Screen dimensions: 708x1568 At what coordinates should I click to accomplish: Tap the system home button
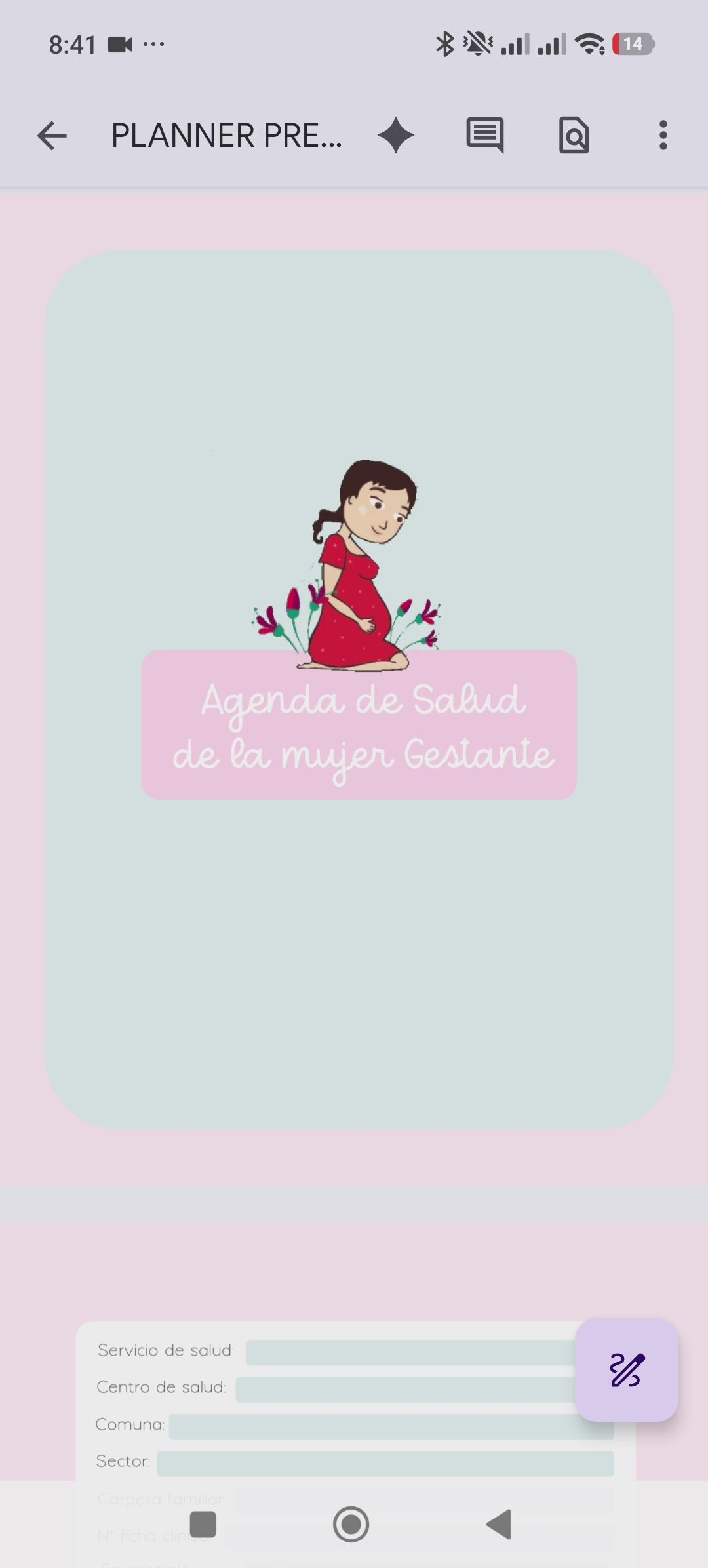click(x=351, y=1524)
